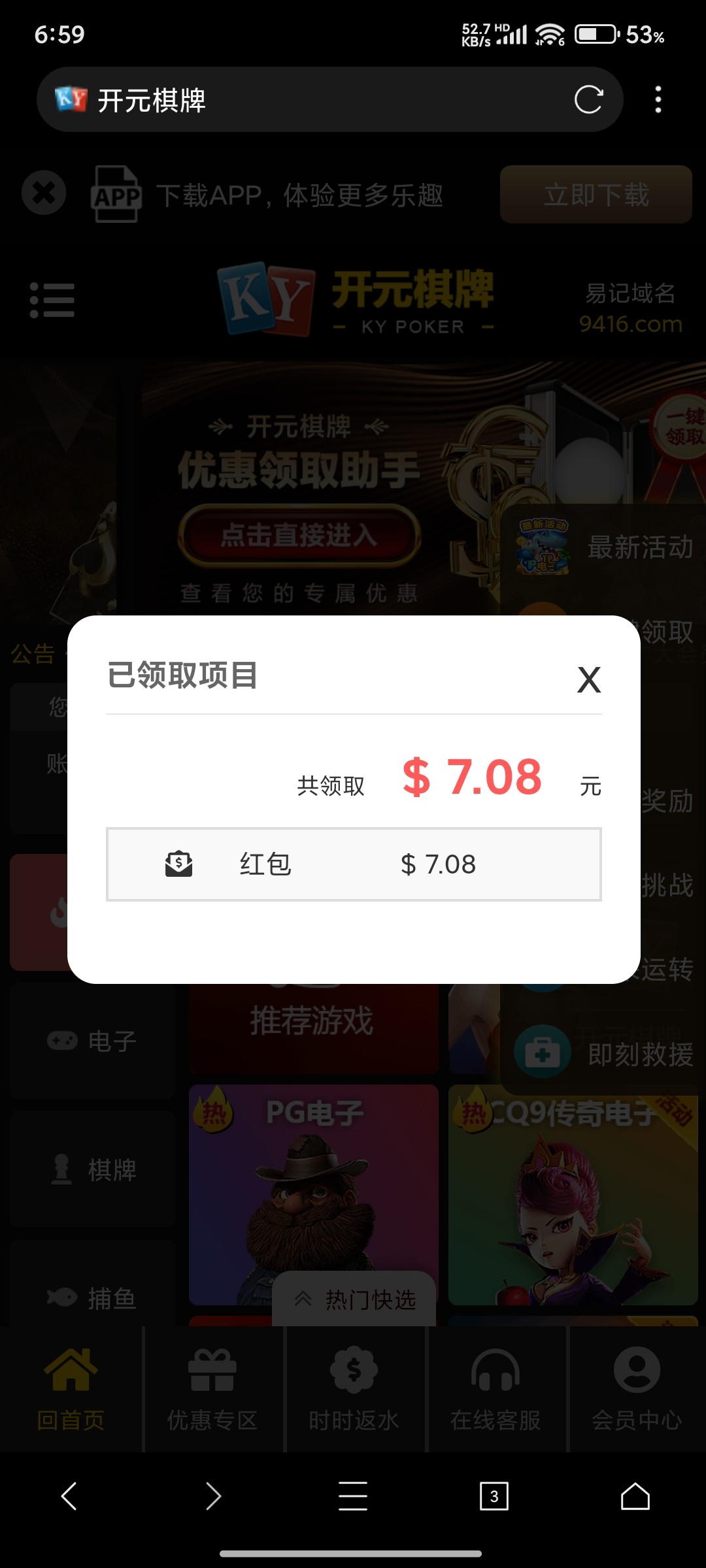Reload the page in the browser

[x=588, y=100]
